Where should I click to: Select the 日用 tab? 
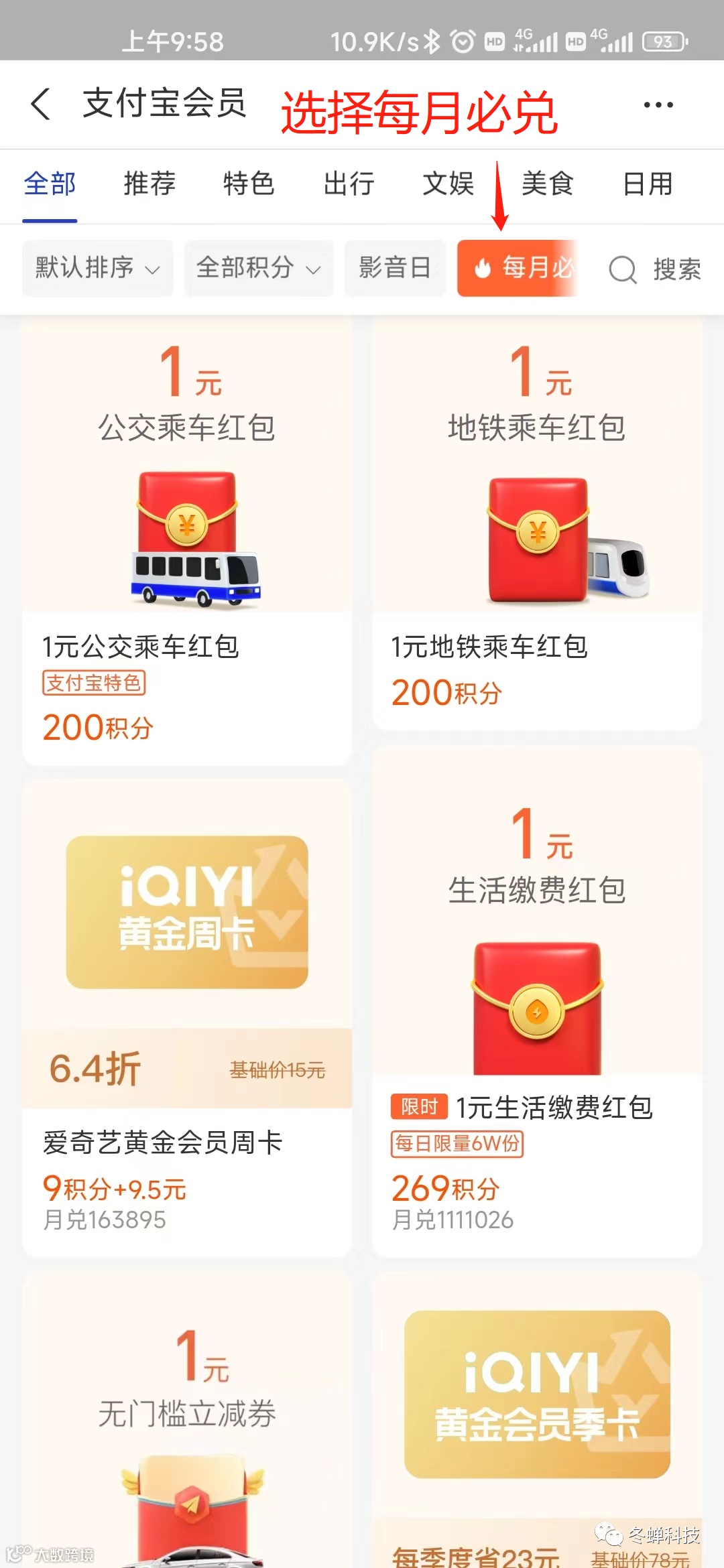pyautogui.click(x=648, y=184)
